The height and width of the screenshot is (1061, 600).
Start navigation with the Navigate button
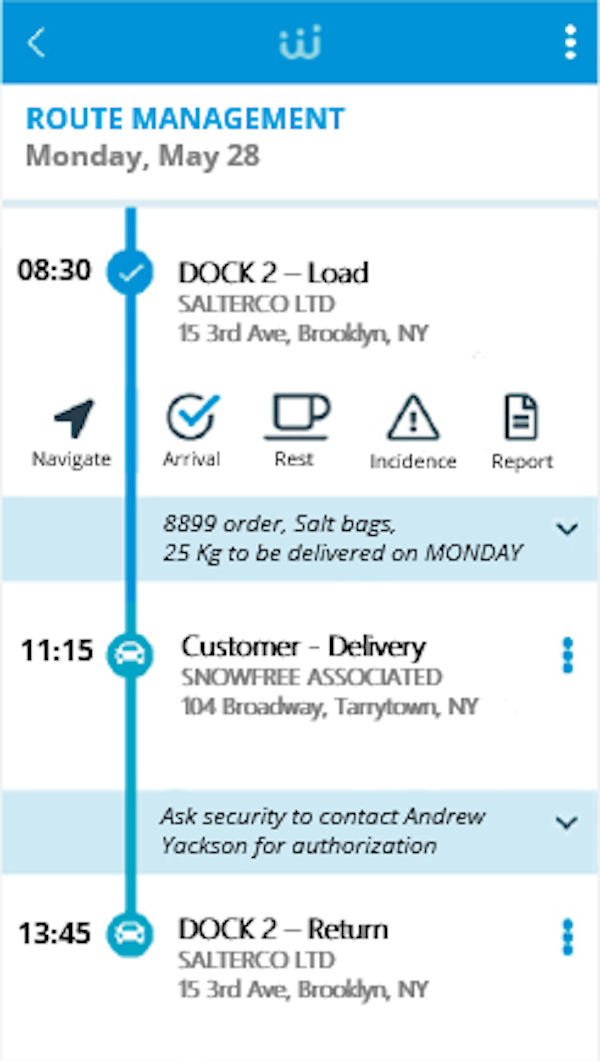coord(72,433)
